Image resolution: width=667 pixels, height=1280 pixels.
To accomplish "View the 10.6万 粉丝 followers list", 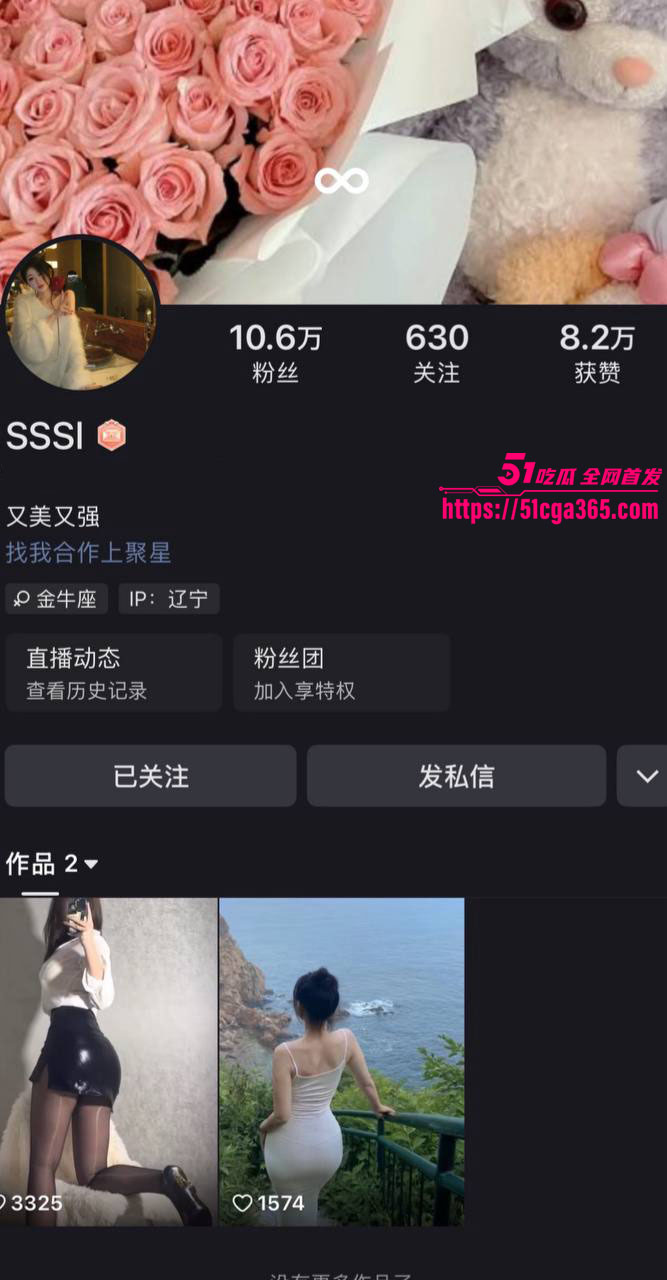I will coord(275,354).
